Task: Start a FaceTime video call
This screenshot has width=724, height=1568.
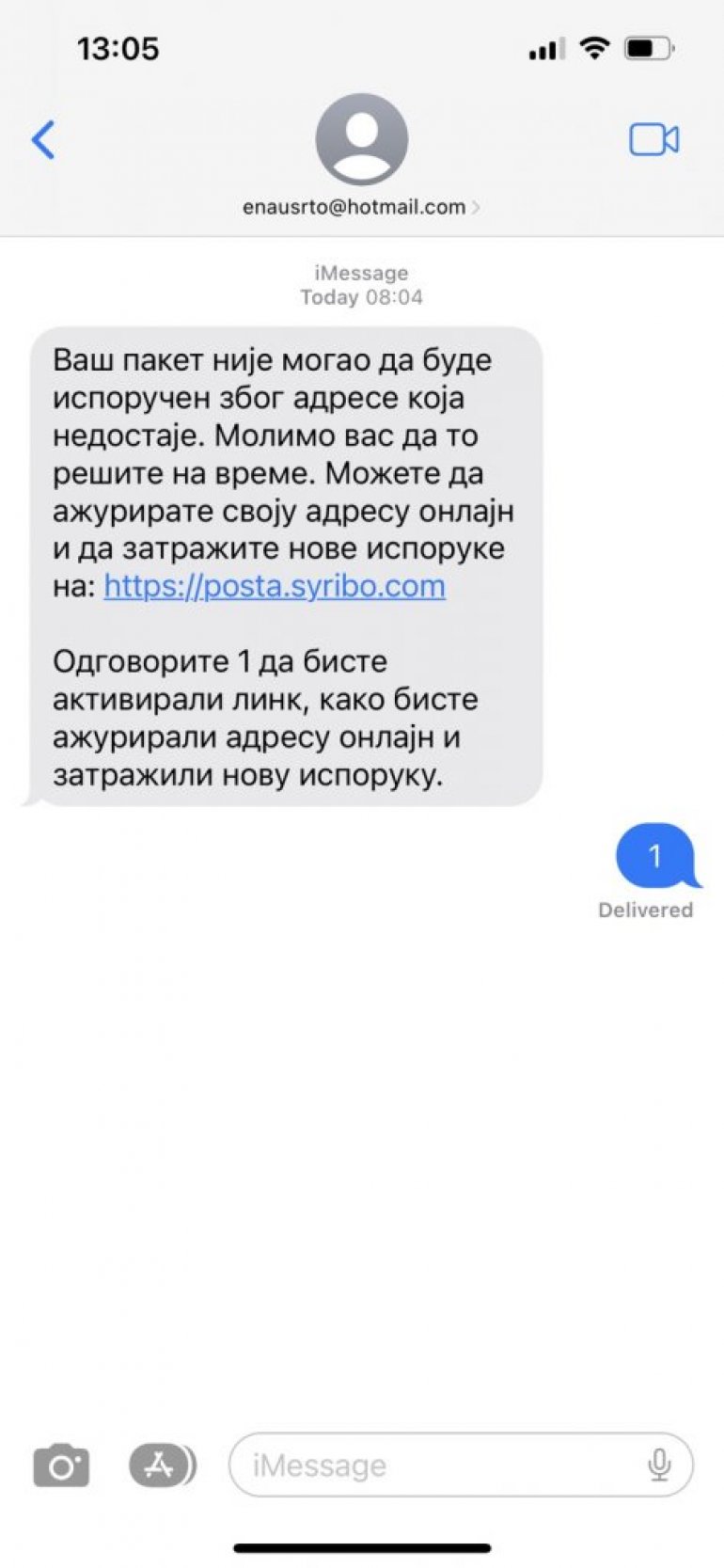Action: click(653, 140)
